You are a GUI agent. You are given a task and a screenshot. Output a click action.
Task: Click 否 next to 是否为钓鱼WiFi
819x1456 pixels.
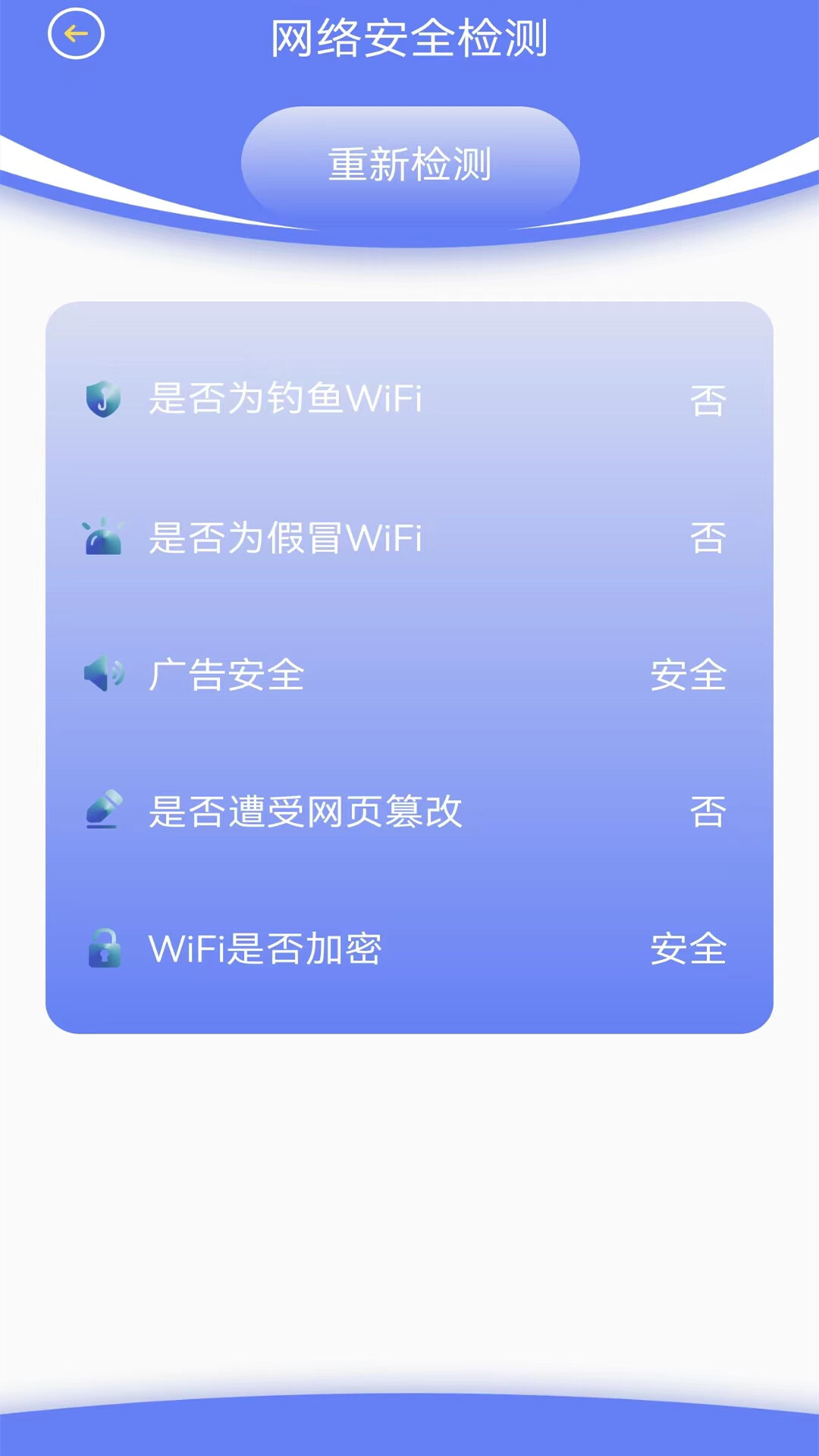point(708,401)
